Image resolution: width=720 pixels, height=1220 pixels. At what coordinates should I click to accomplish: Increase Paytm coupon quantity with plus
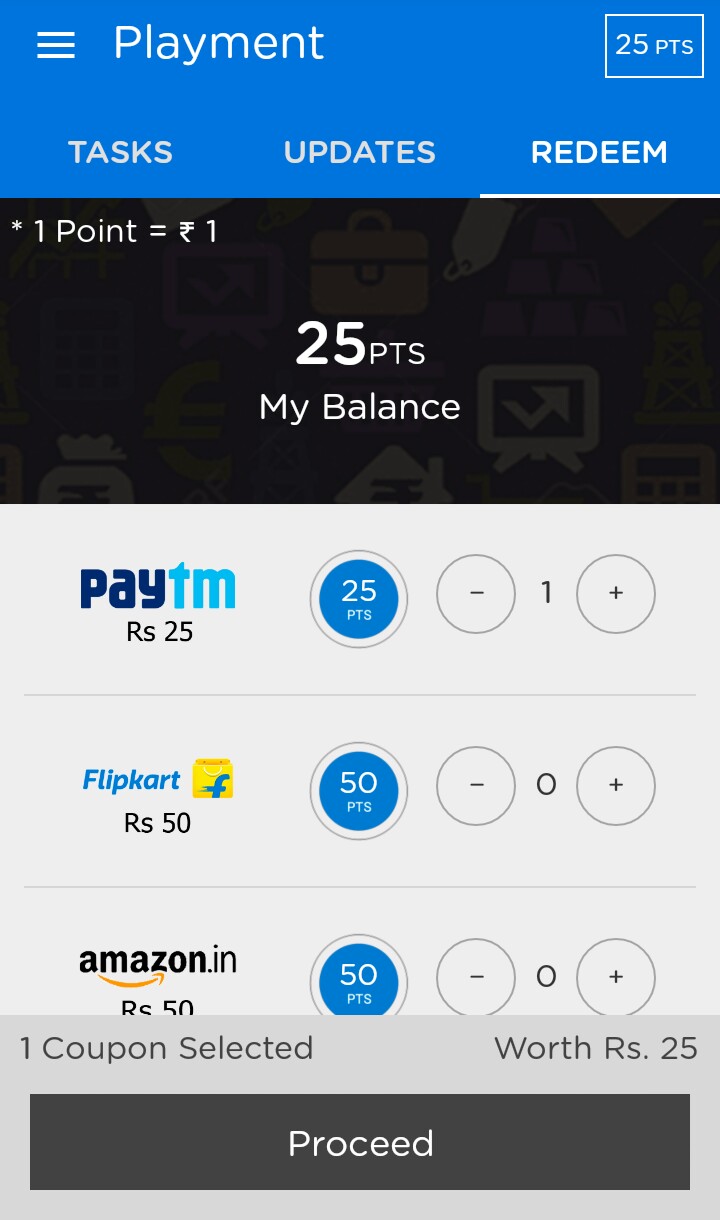(x=616, y=594)
